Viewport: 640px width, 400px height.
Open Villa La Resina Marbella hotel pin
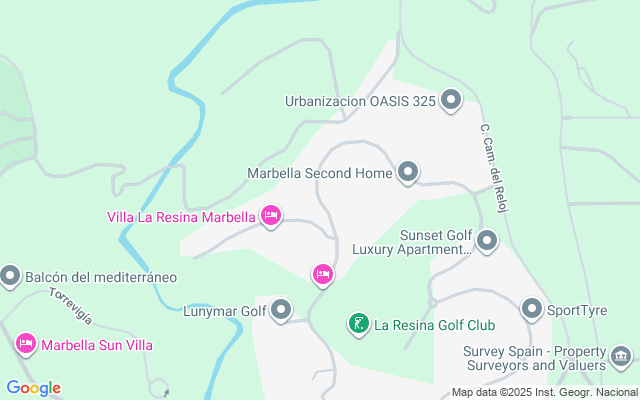271,216
